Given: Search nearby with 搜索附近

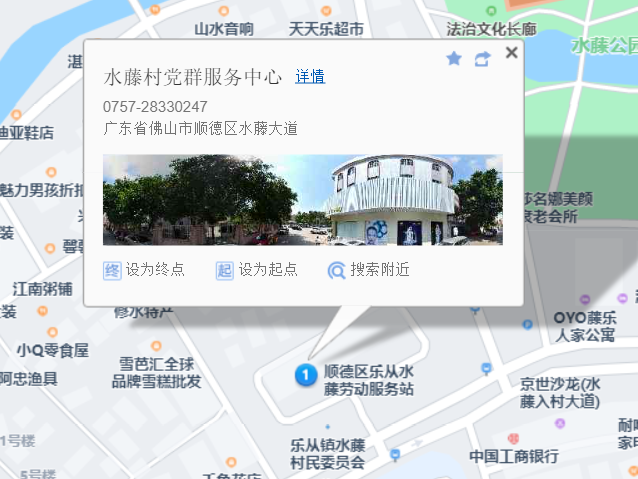Looking at the screenshot, I should pyautogui.click(x=368, y=270).
